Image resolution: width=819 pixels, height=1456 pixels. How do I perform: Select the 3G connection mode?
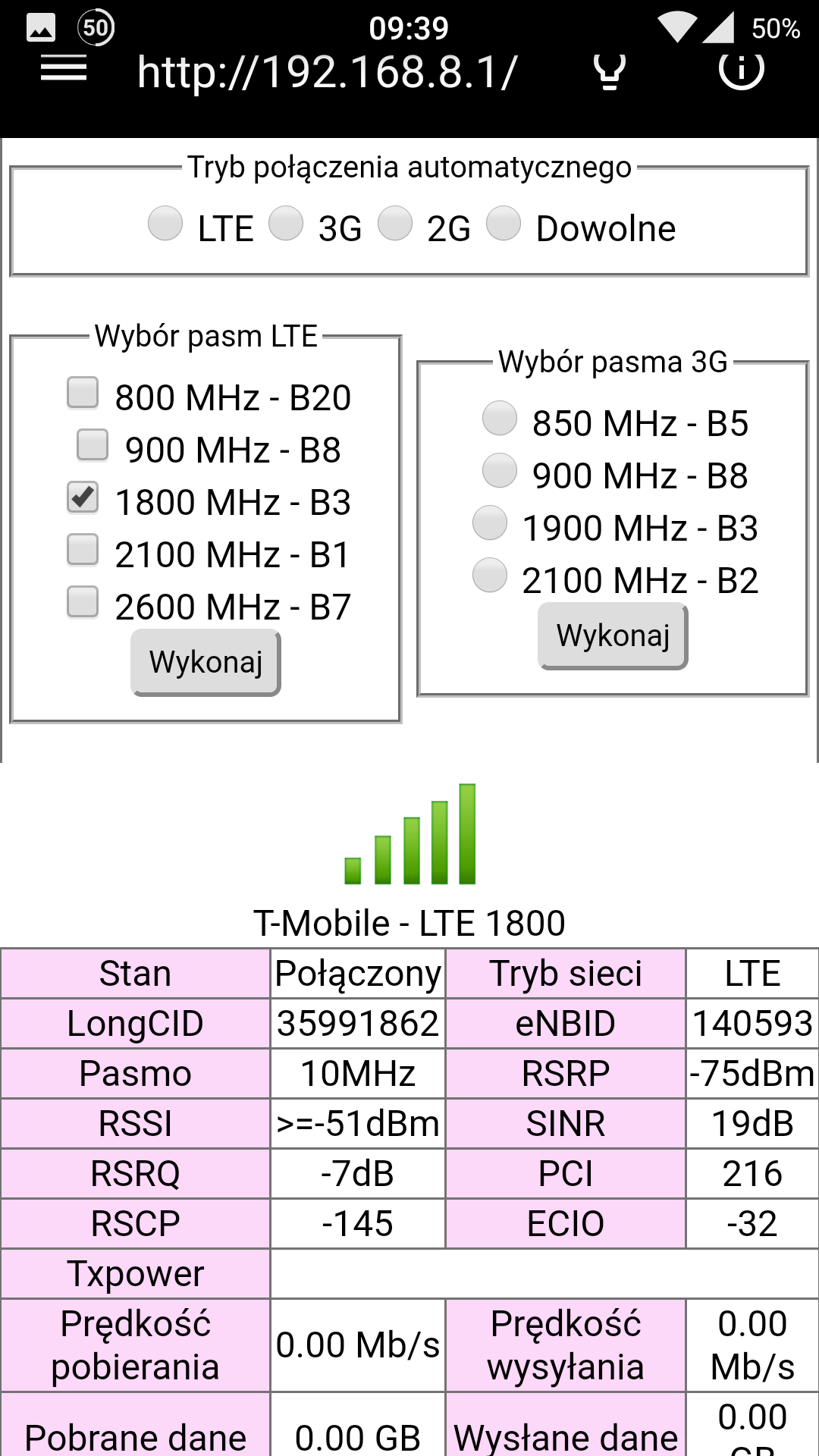pyautogui.click(x=286, y=224)
